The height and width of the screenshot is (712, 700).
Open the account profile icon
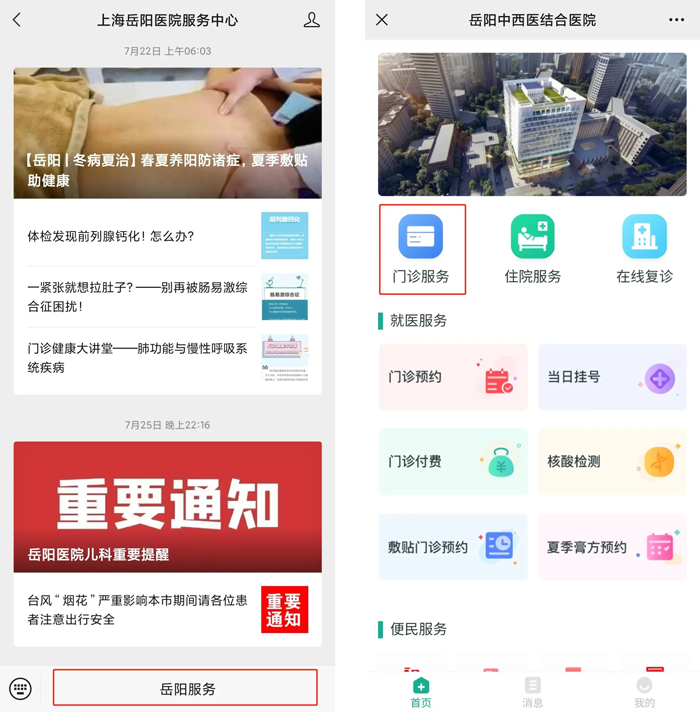coord(312,20)
